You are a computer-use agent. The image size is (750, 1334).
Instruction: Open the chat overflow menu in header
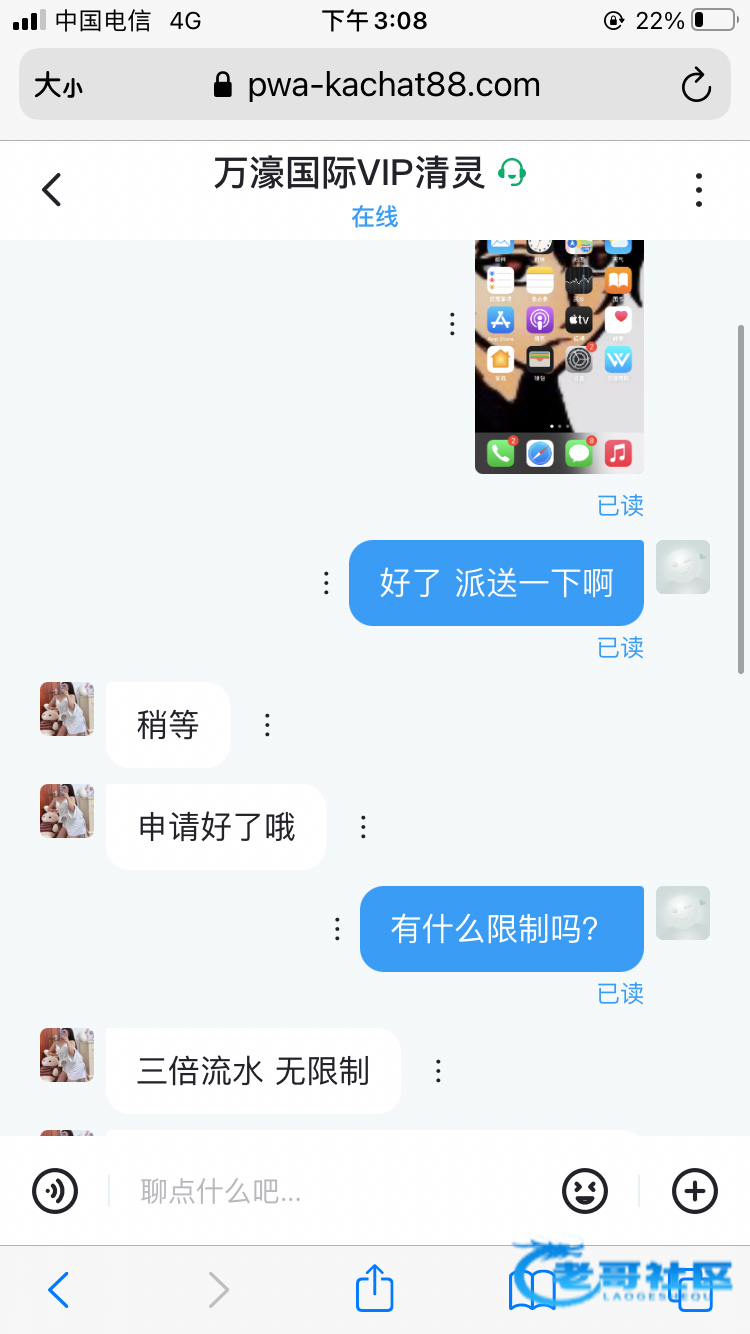[x=698, y=189]
